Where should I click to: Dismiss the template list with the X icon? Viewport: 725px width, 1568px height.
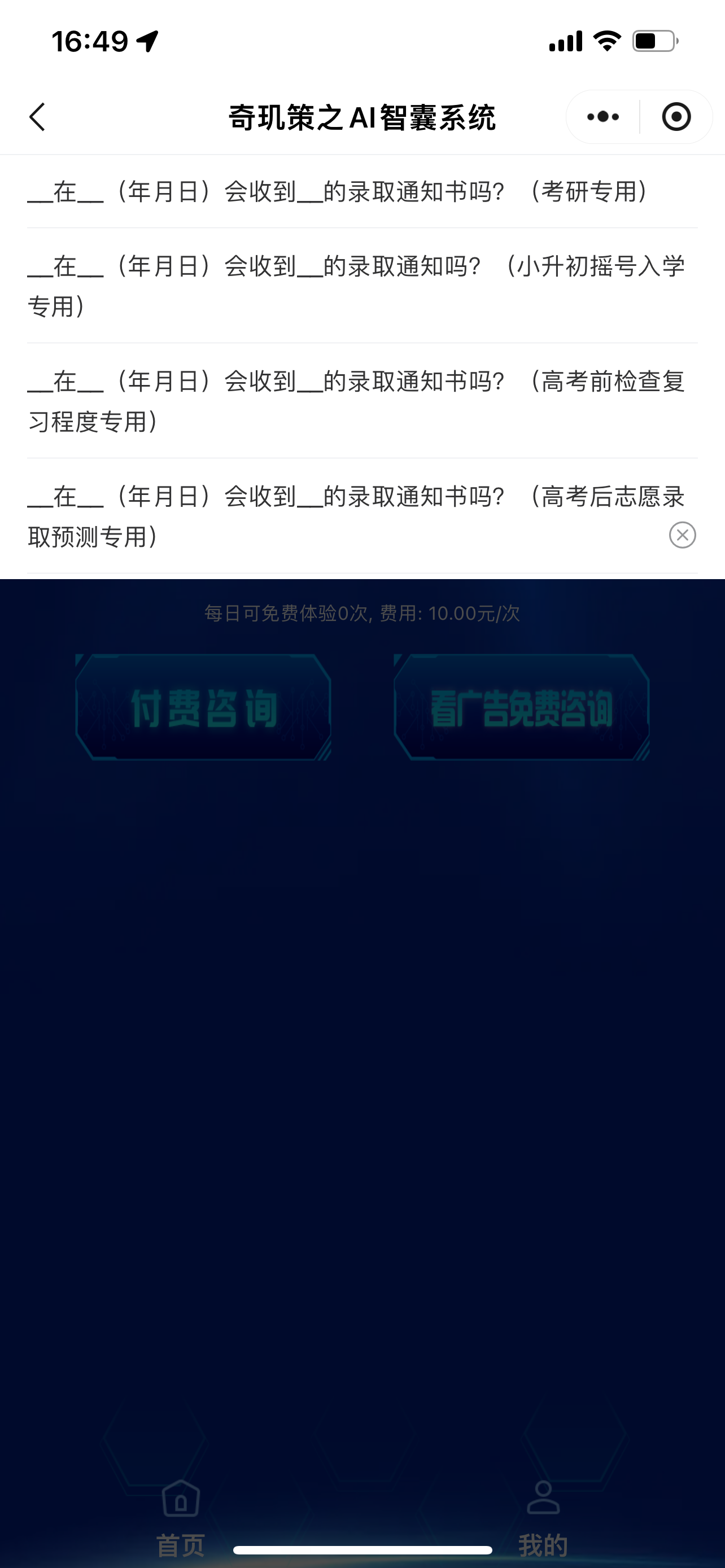point(683,535)
